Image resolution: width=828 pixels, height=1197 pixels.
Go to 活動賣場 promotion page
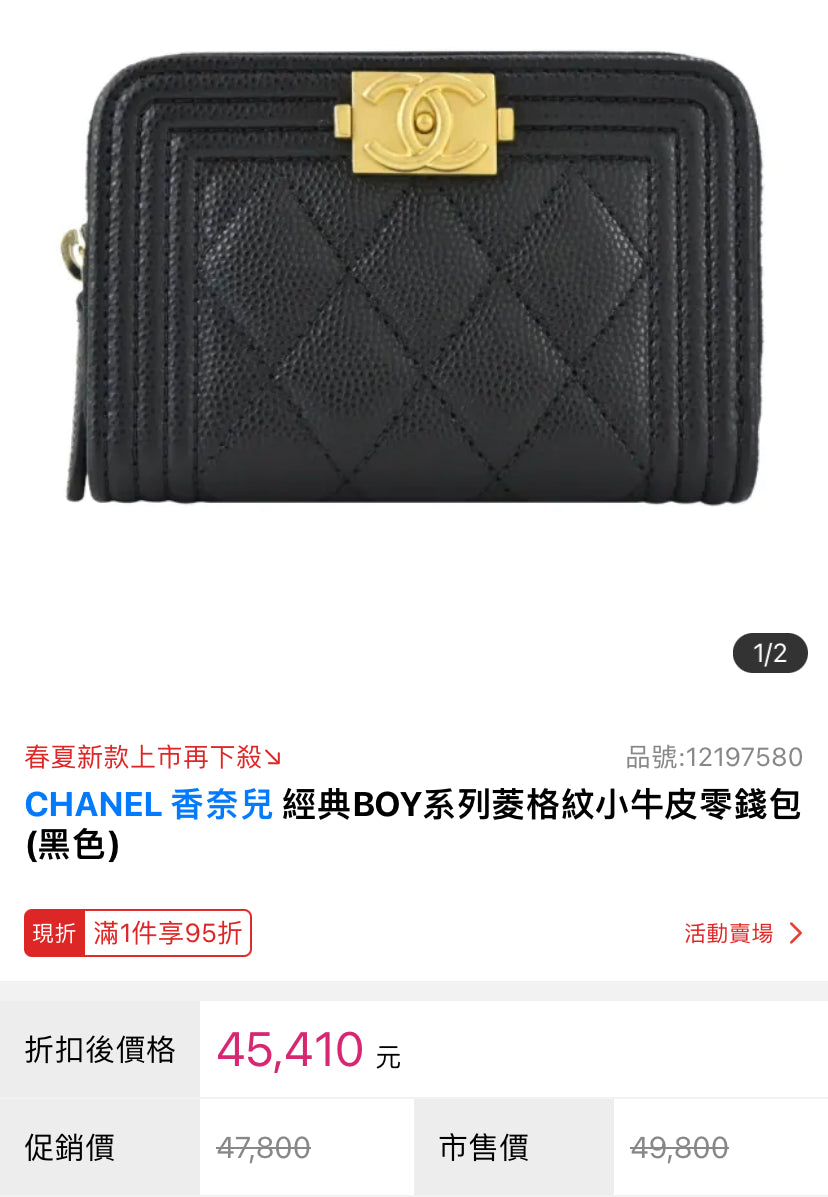pyautogui.click(x=743, y=934)
